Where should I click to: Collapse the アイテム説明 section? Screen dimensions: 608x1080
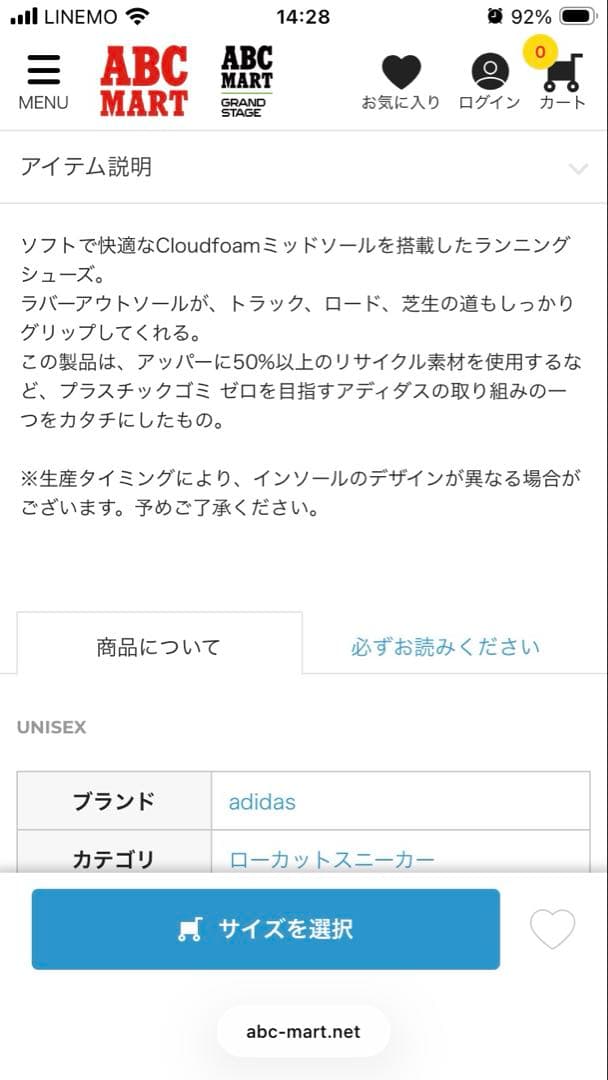point(304,167)
